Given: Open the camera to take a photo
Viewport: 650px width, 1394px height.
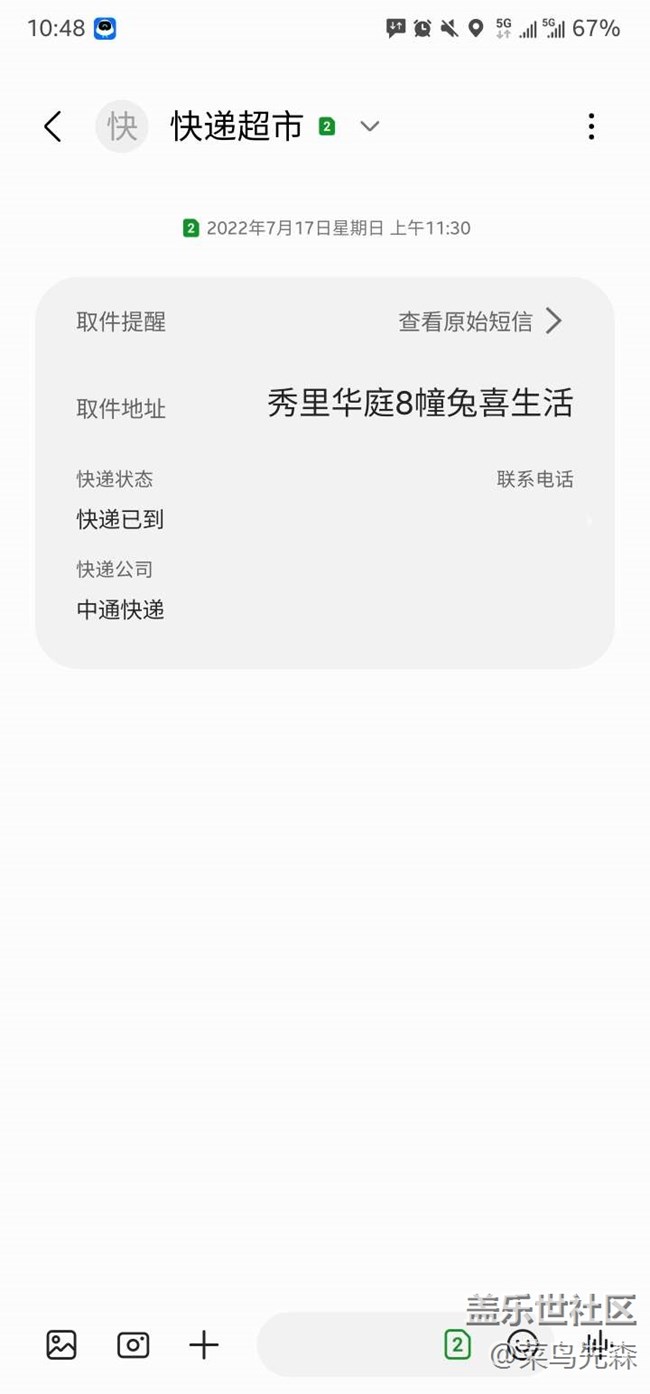Looking at the screenshot, I should click(x=133, y=1345).
